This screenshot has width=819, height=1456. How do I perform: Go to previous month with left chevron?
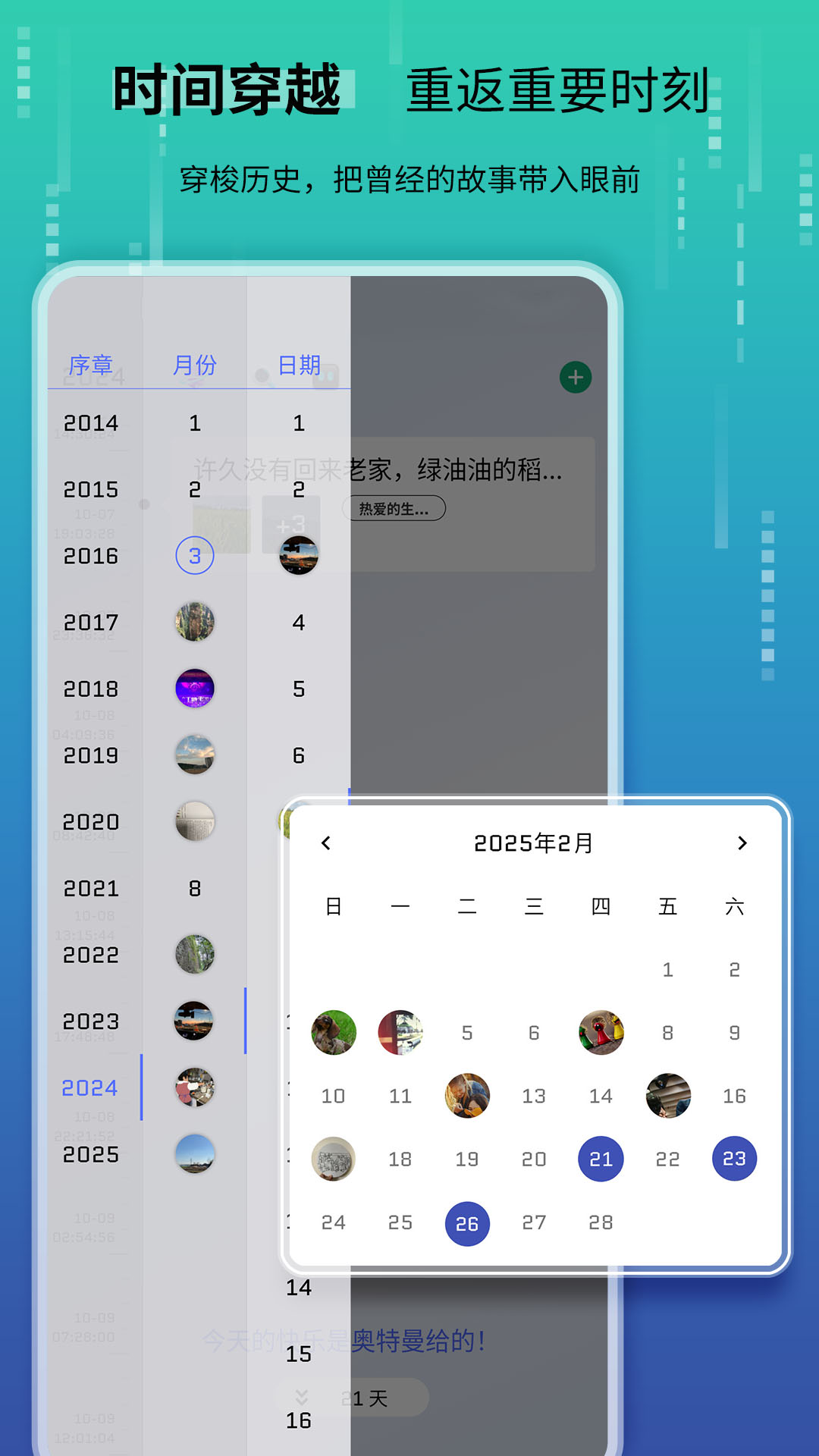[x=326, y=844]
